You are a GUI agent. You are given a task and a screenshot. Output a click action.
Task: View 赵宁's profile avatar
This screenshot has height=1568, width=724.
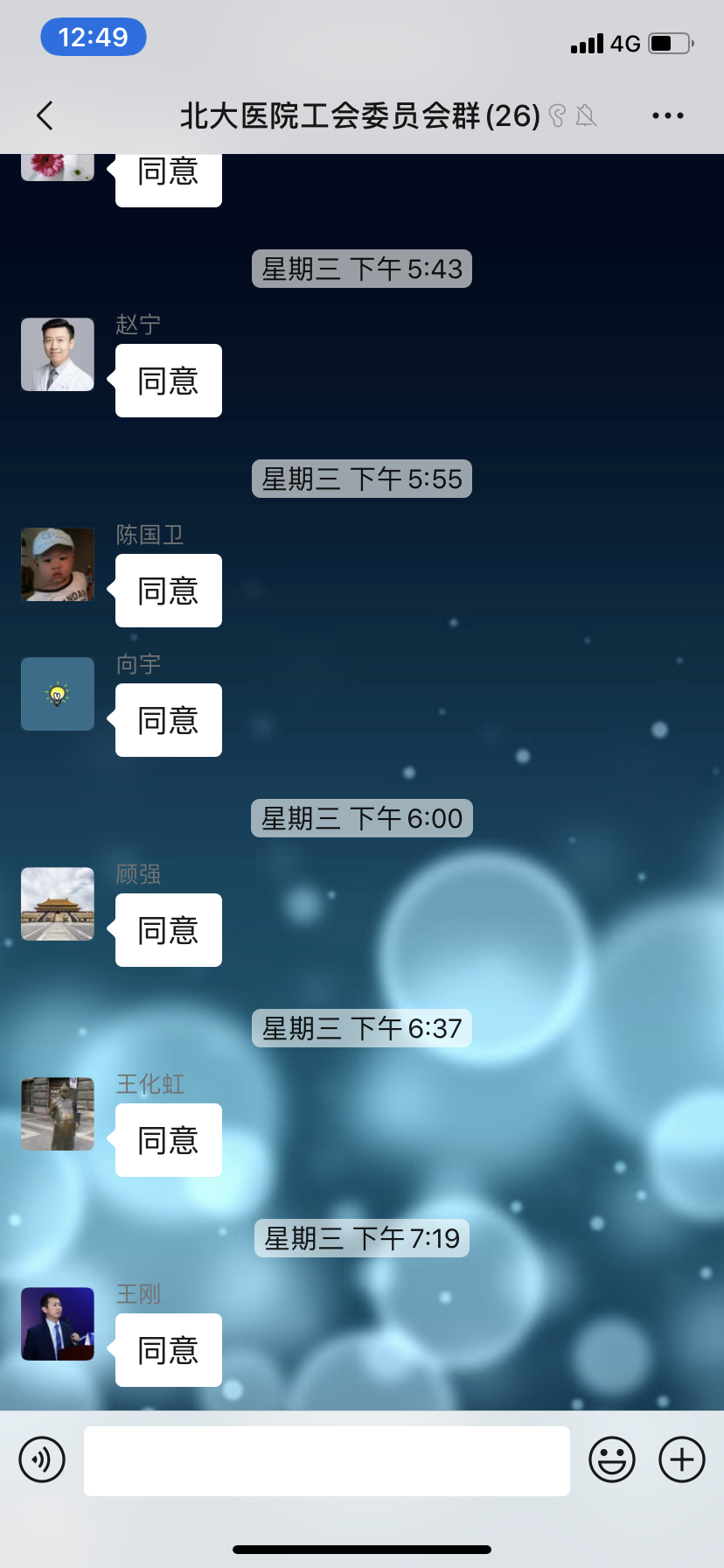tap(58, 354)
